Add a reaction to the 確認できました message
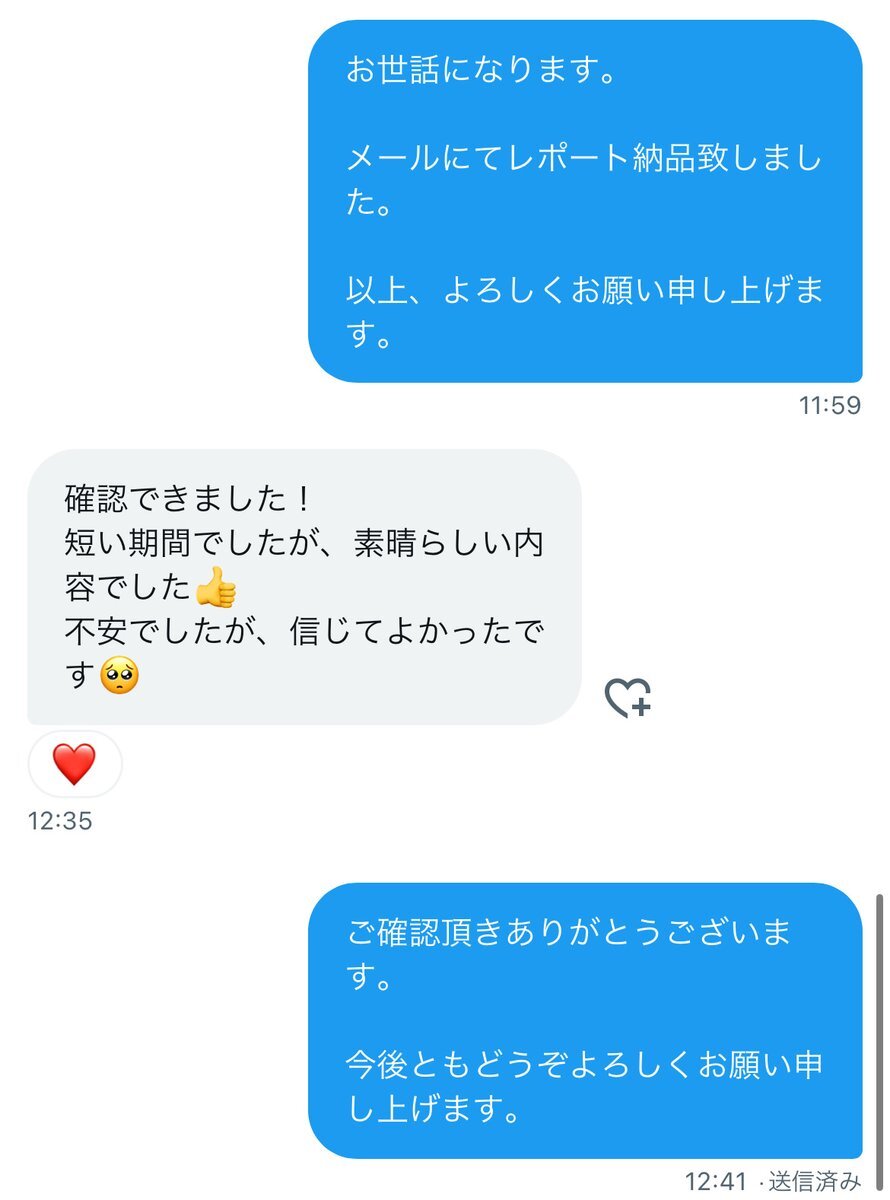 click(x=628, y=698)
